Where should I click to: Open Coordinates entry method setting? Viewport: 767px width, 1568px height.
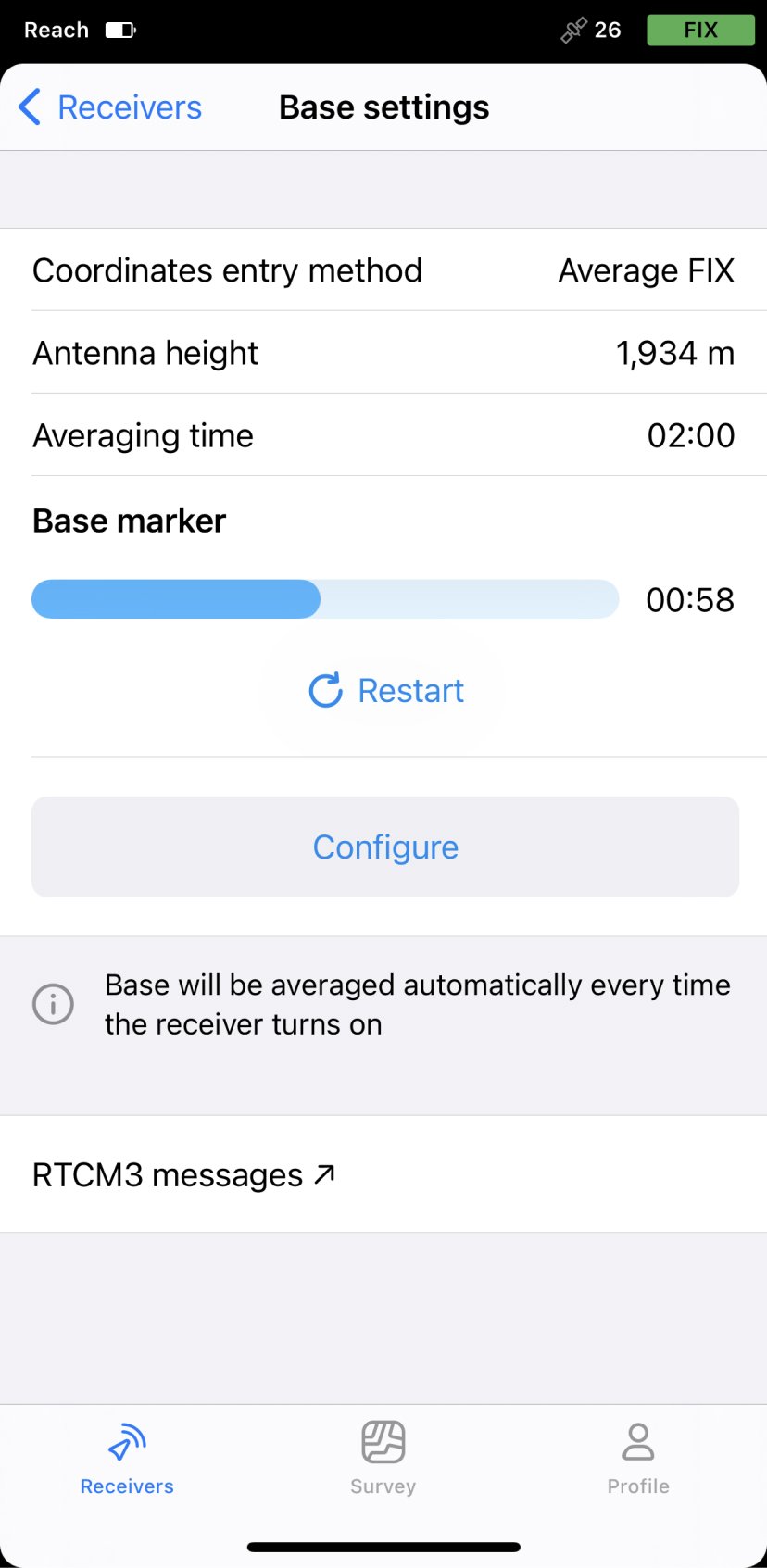click(383, 270)
